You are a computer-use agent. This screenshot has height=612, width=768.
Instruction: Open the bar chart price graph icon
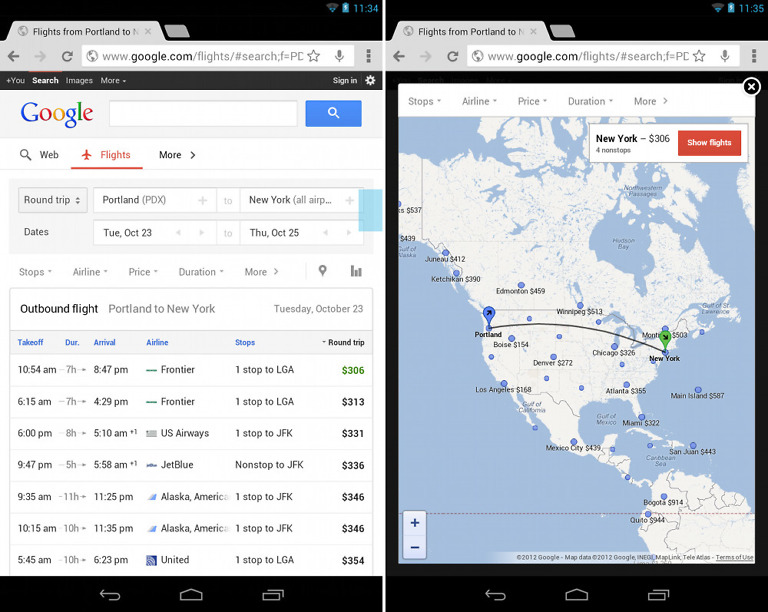356,271
